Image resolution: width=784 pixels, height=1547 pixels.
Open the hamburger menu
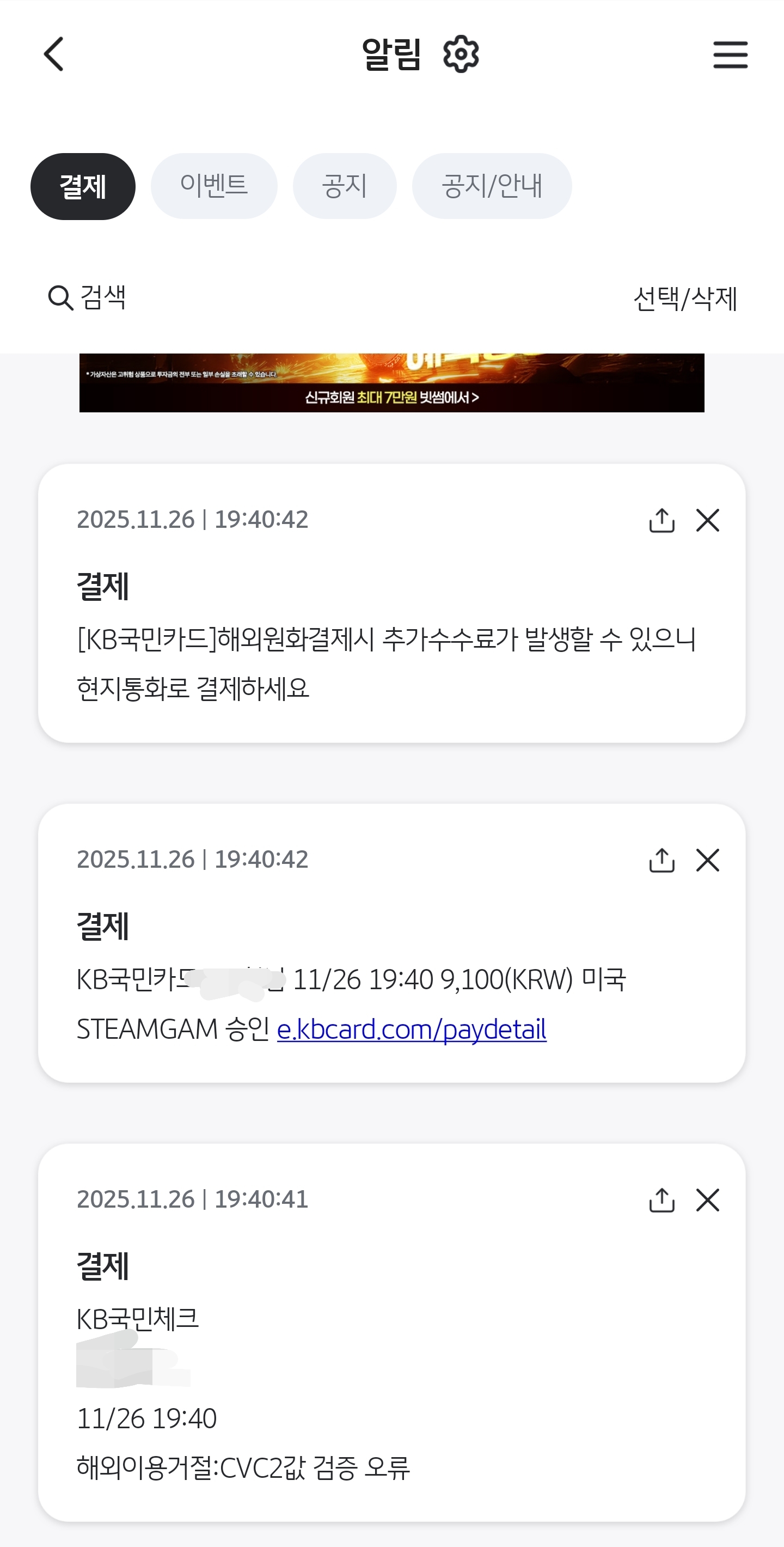coord(730,54)
